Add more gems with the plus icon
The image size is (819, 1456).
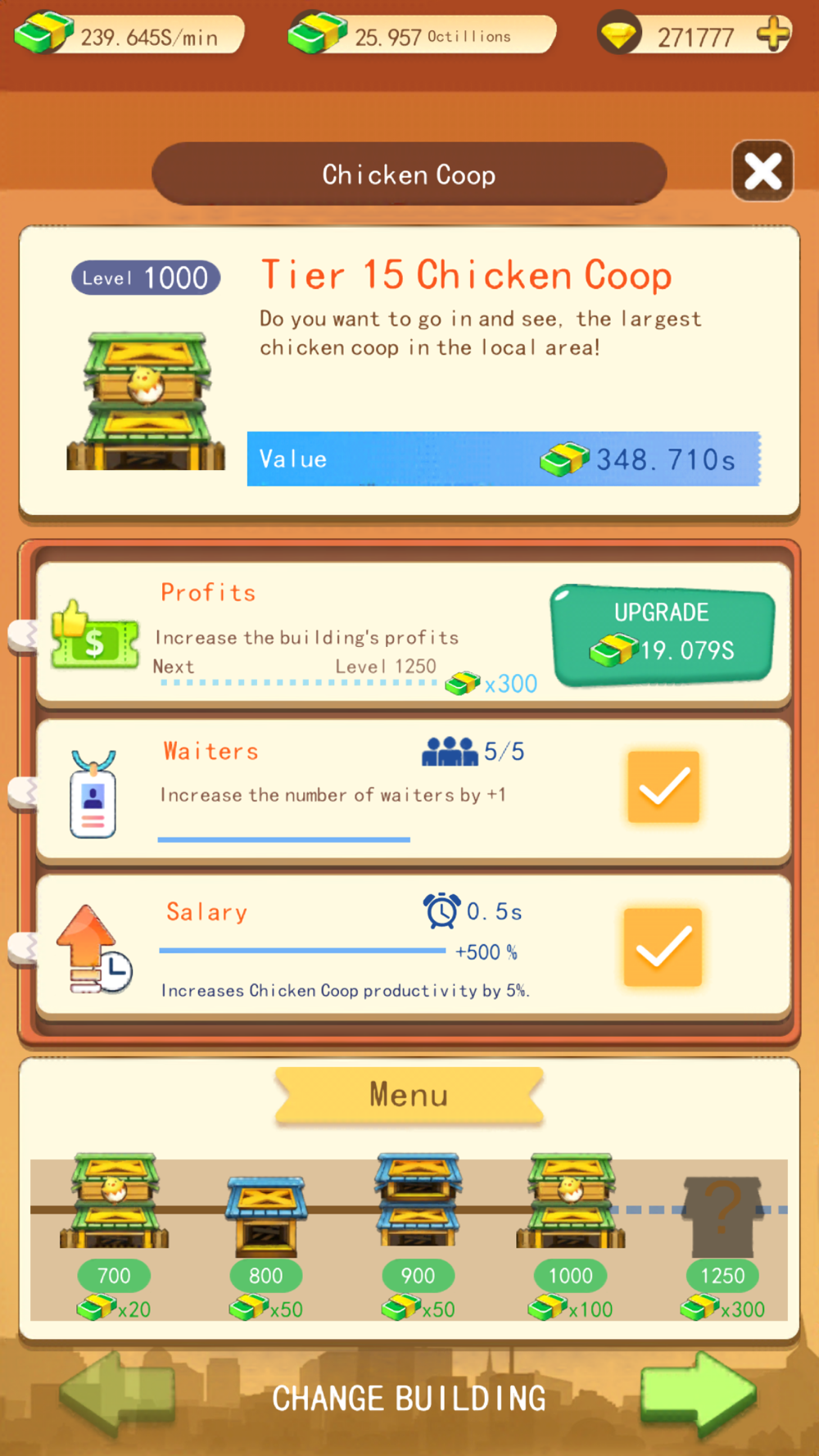pyautogui.click(x=773, y=34)
